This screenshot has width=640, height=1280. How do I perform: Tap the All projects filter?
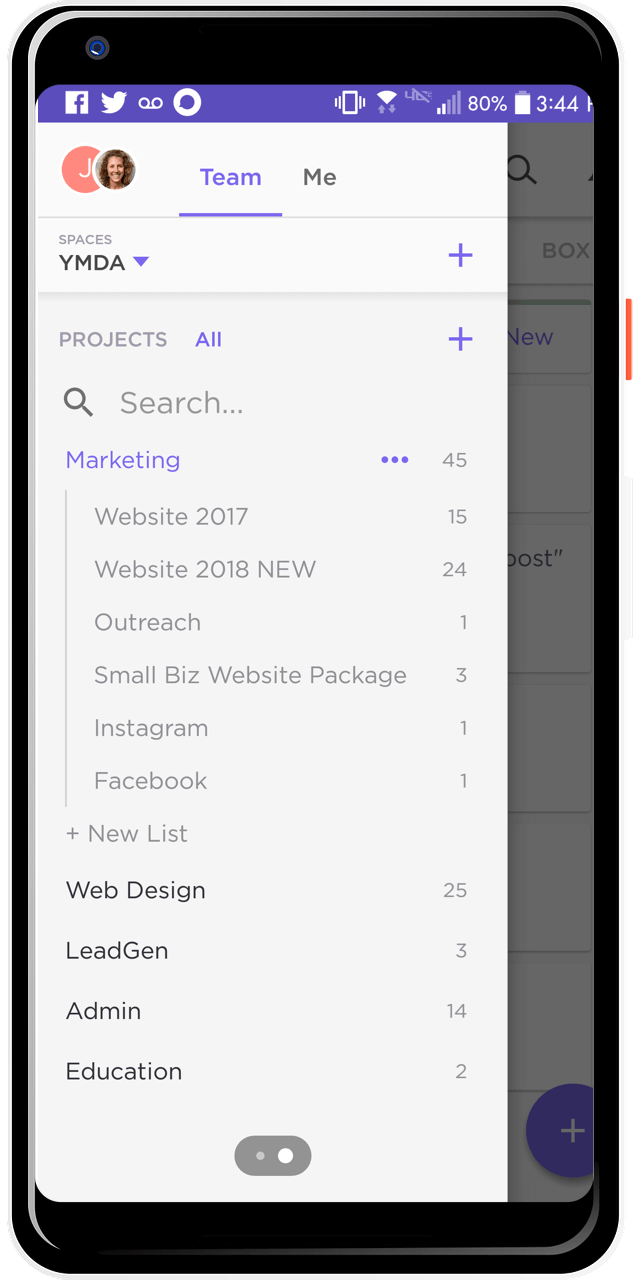[208, 340]
